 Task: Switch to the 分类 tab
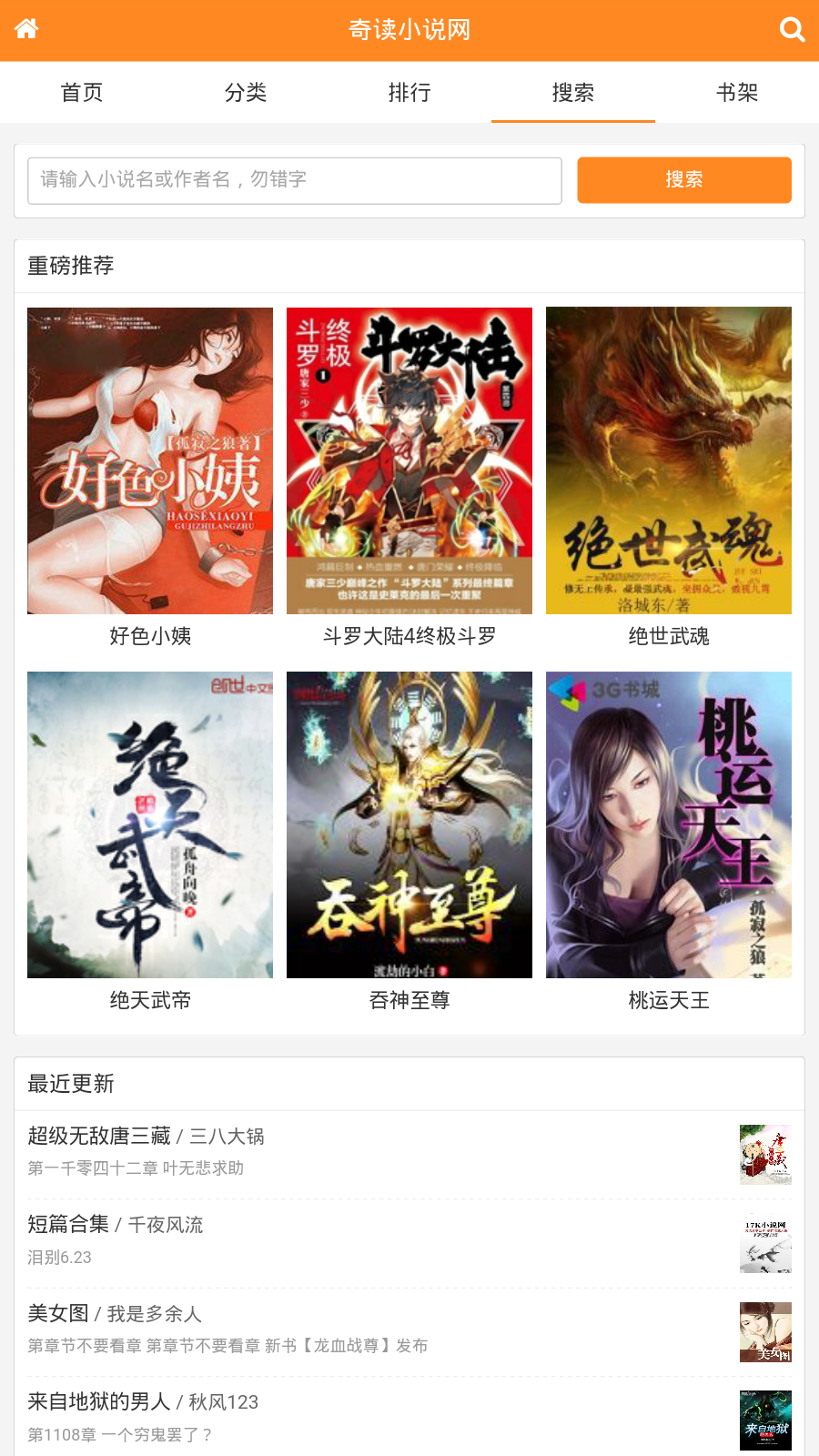click(246, 92)
